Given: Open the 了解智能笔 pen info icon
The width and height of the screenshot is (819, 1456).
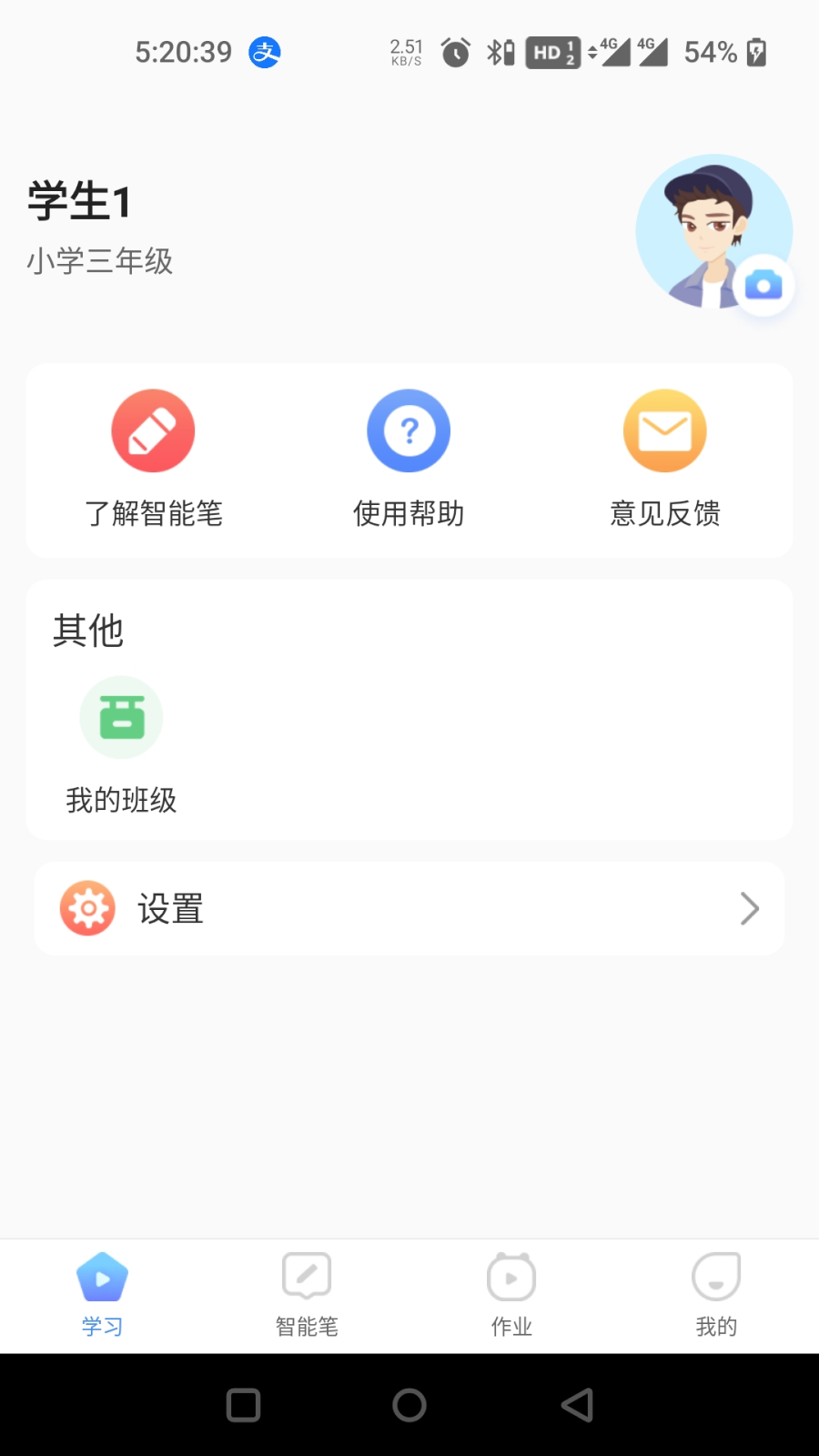Looking at the screenshot, I should tap(152, 430).
